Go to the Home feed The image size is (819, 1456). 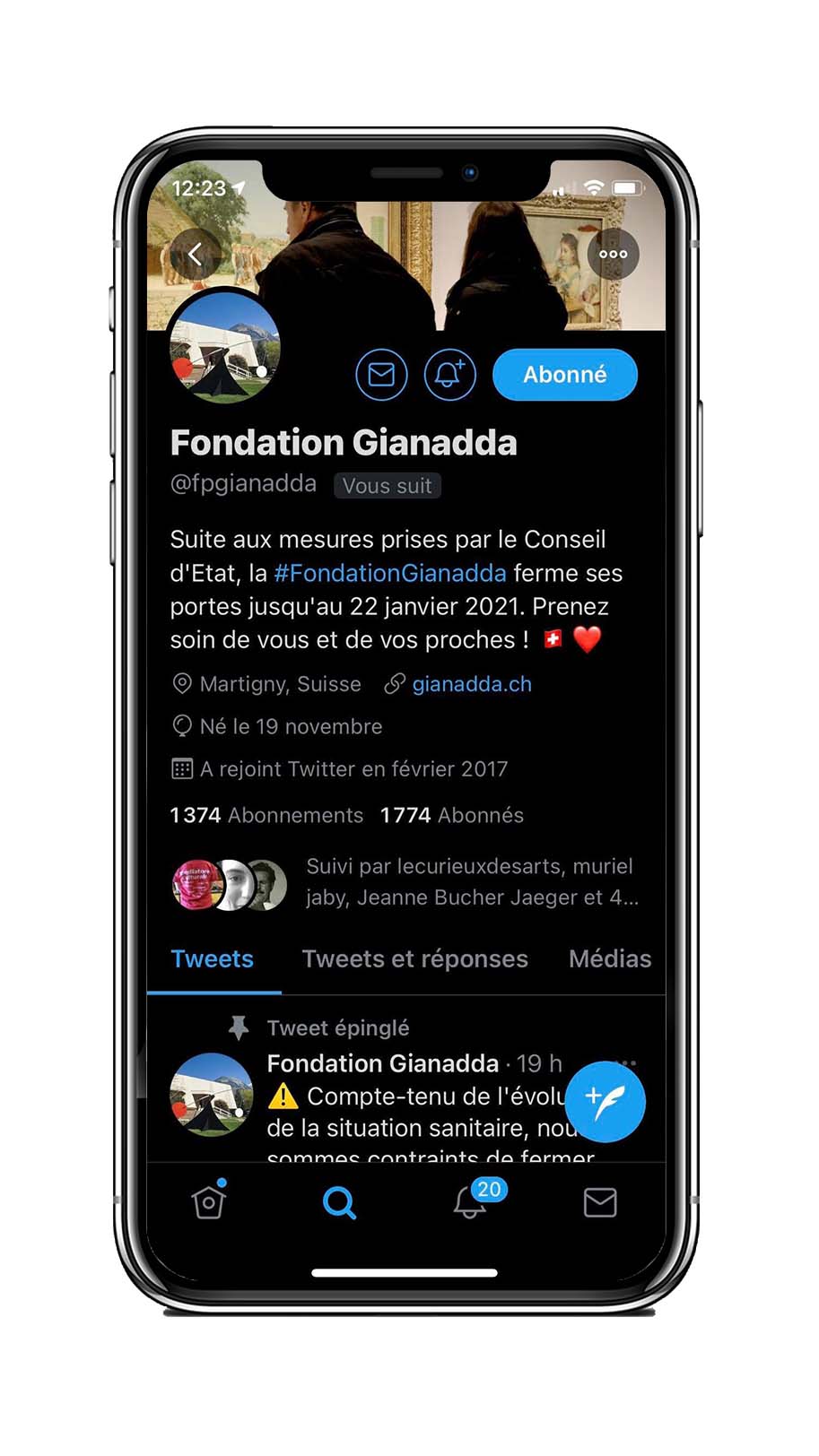point(208,1202)
